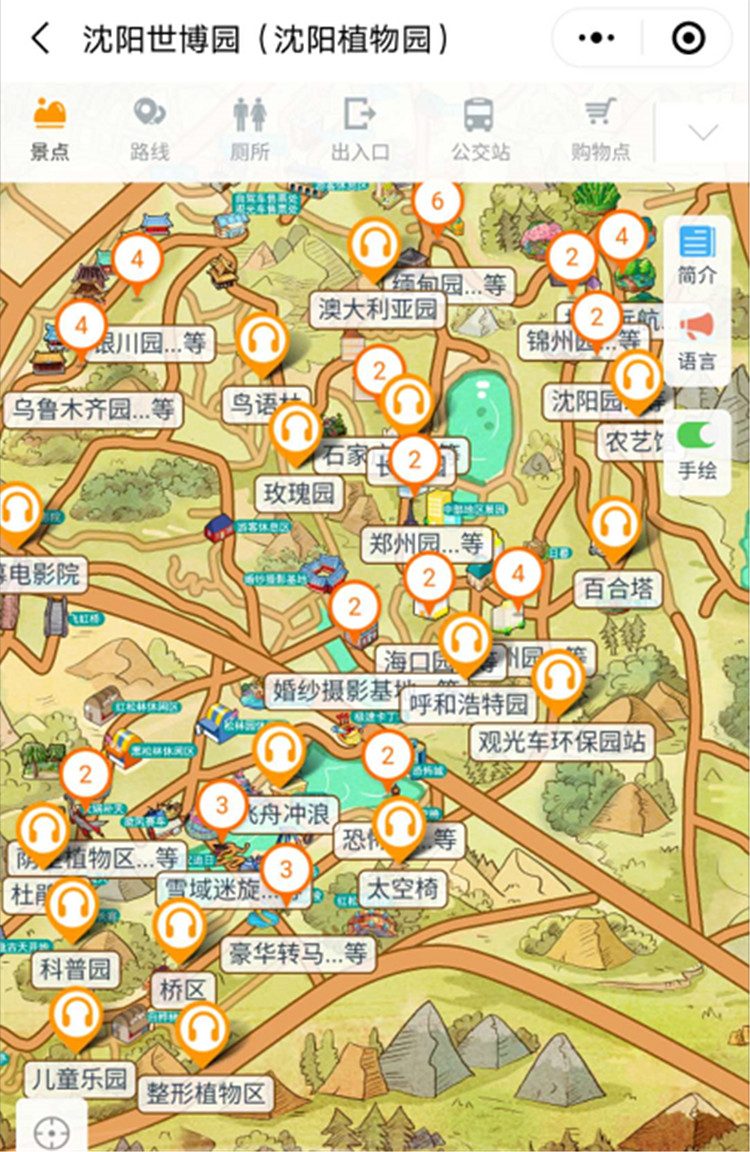This screenshot has width=750, height=1152.
Task: Open the WeChat three-dot menu
Action: [x=597, y=36]
